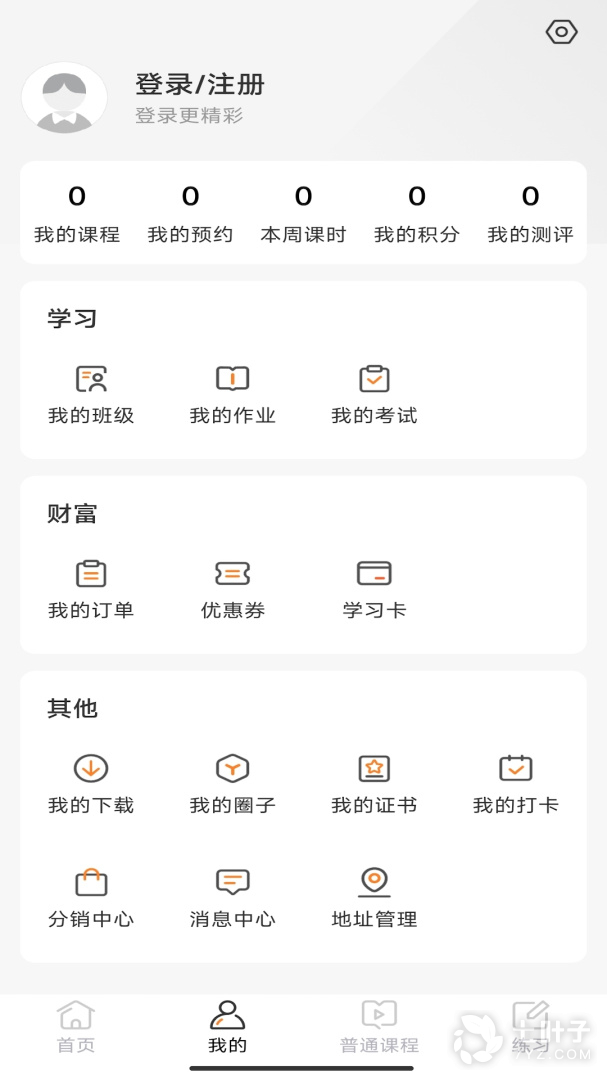This screenshot has width=607, height=1080.
Task: Open 消息中心
Action: (x=232, y=898)
